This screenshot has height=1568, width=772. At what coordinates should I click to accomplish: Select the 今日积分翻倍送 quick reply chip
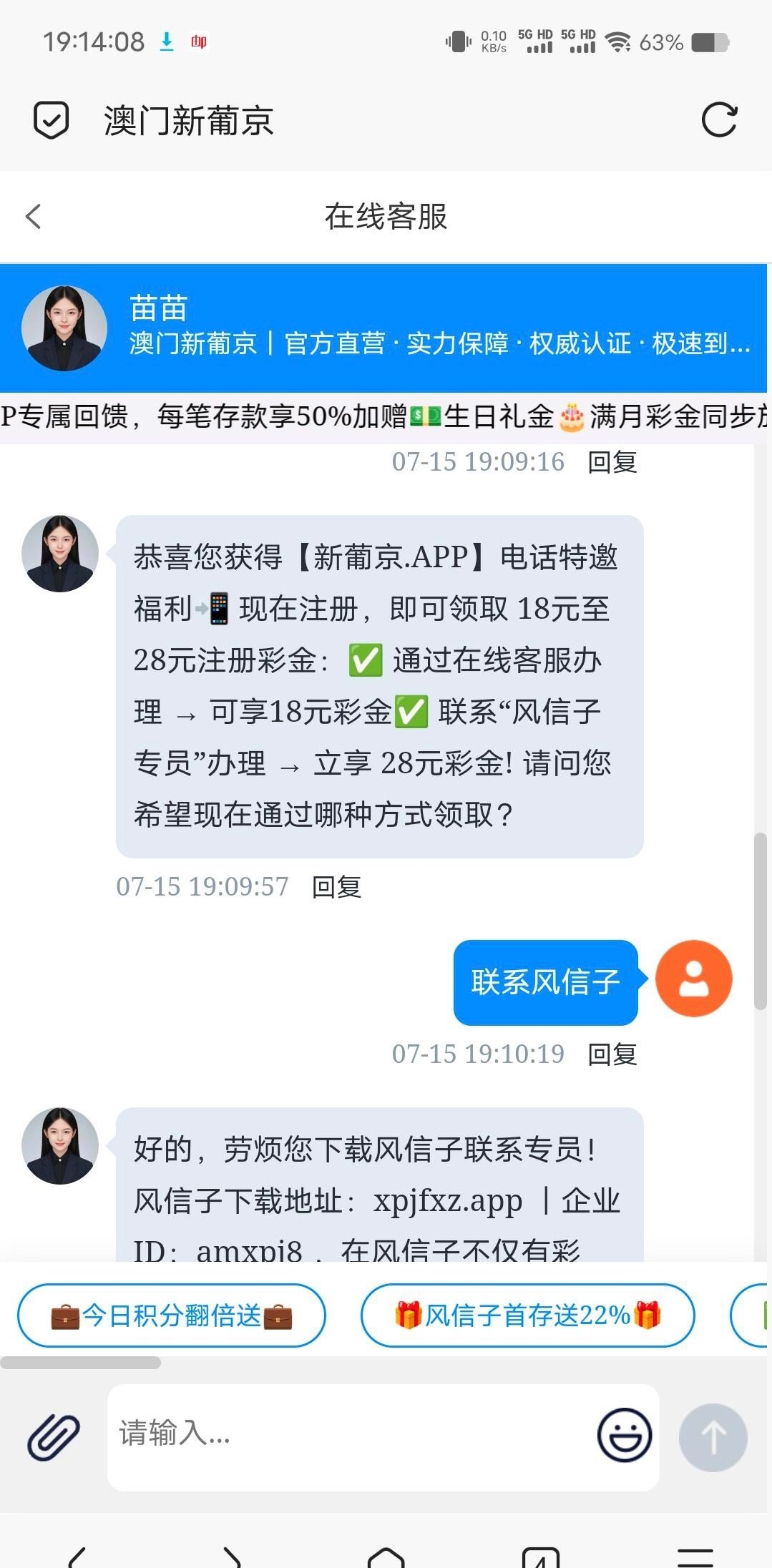(x=172, y=1315)
